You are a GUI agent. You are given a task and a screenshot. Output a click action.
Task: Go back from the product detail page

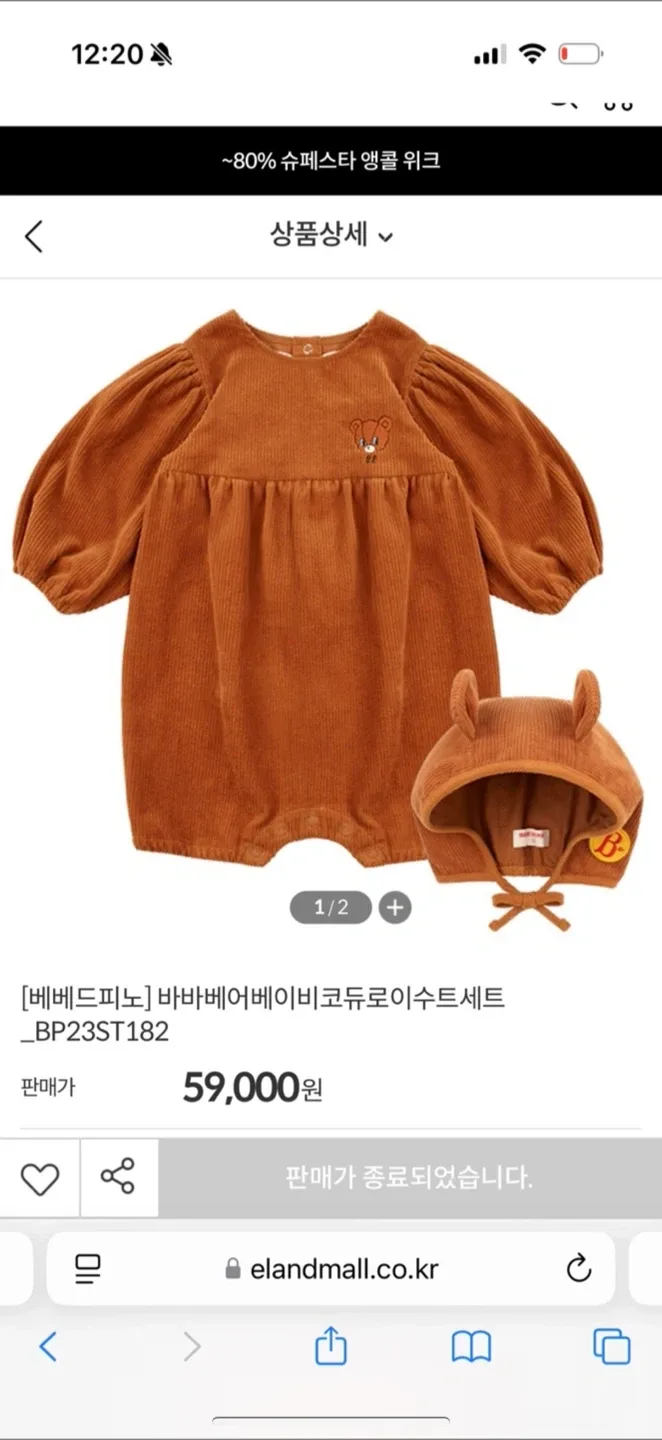pyautogui.click(x=34, y=236)
